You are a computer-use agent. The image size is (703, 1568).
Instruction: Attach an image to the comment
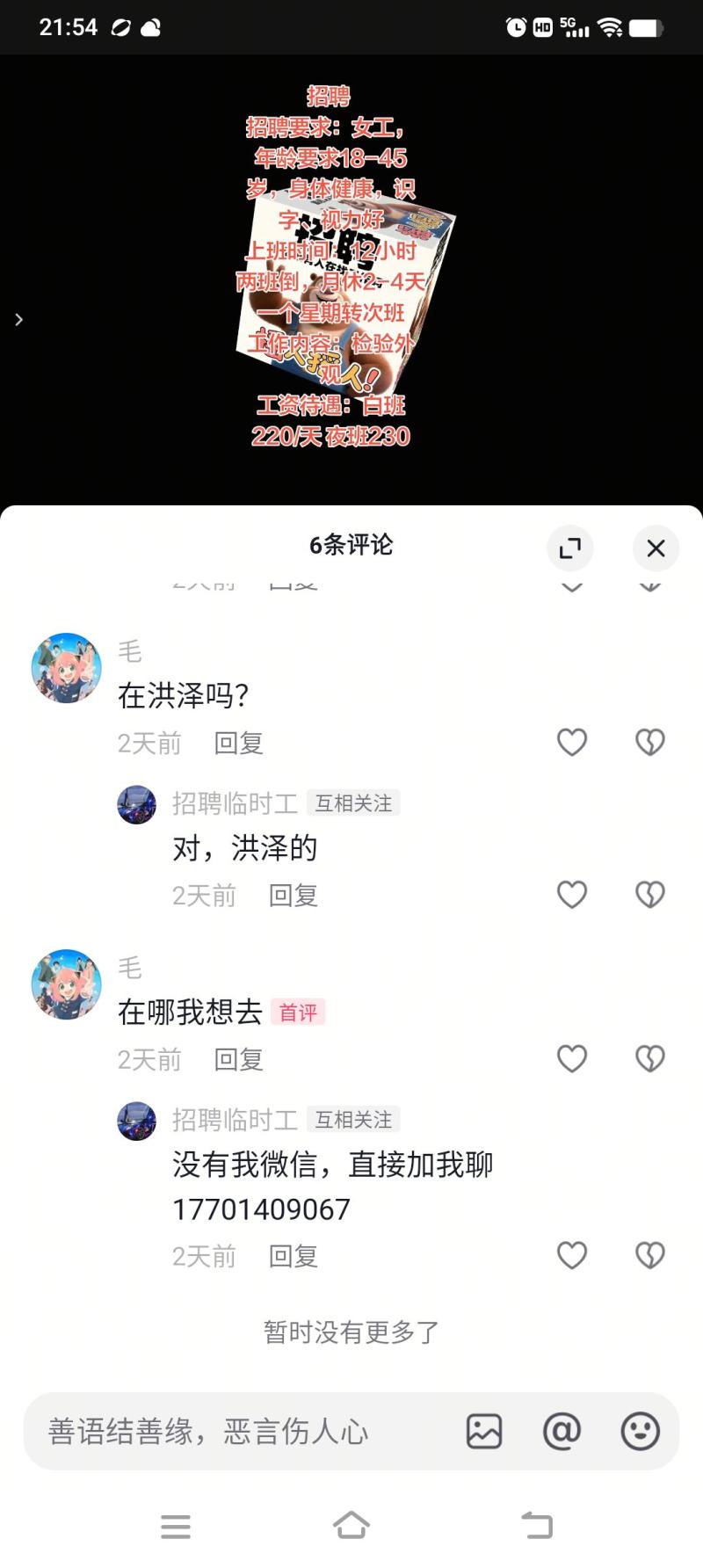point(484,1432)
